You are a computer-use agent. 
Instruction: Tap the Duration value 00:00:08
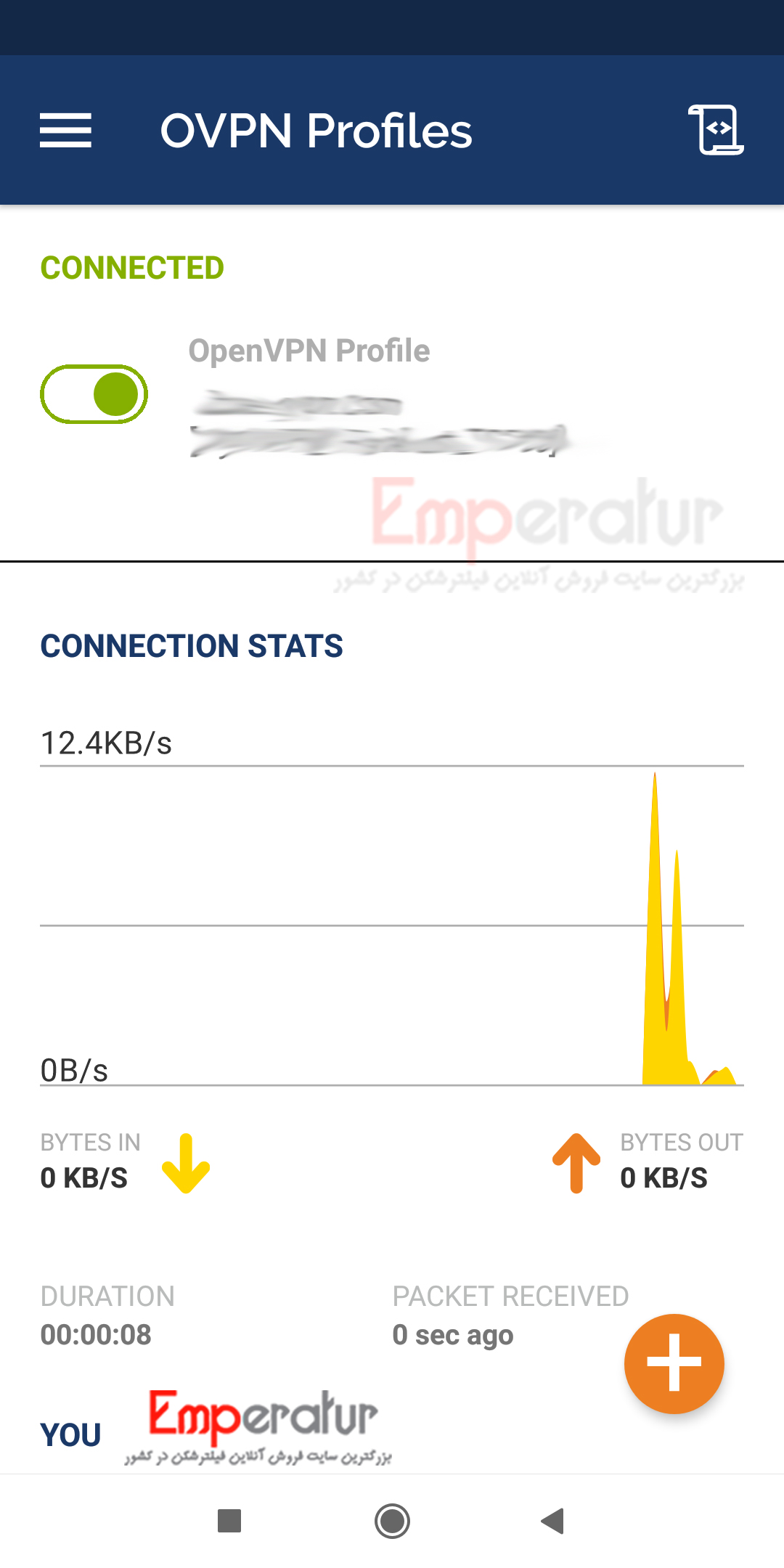click(97, 1335)
